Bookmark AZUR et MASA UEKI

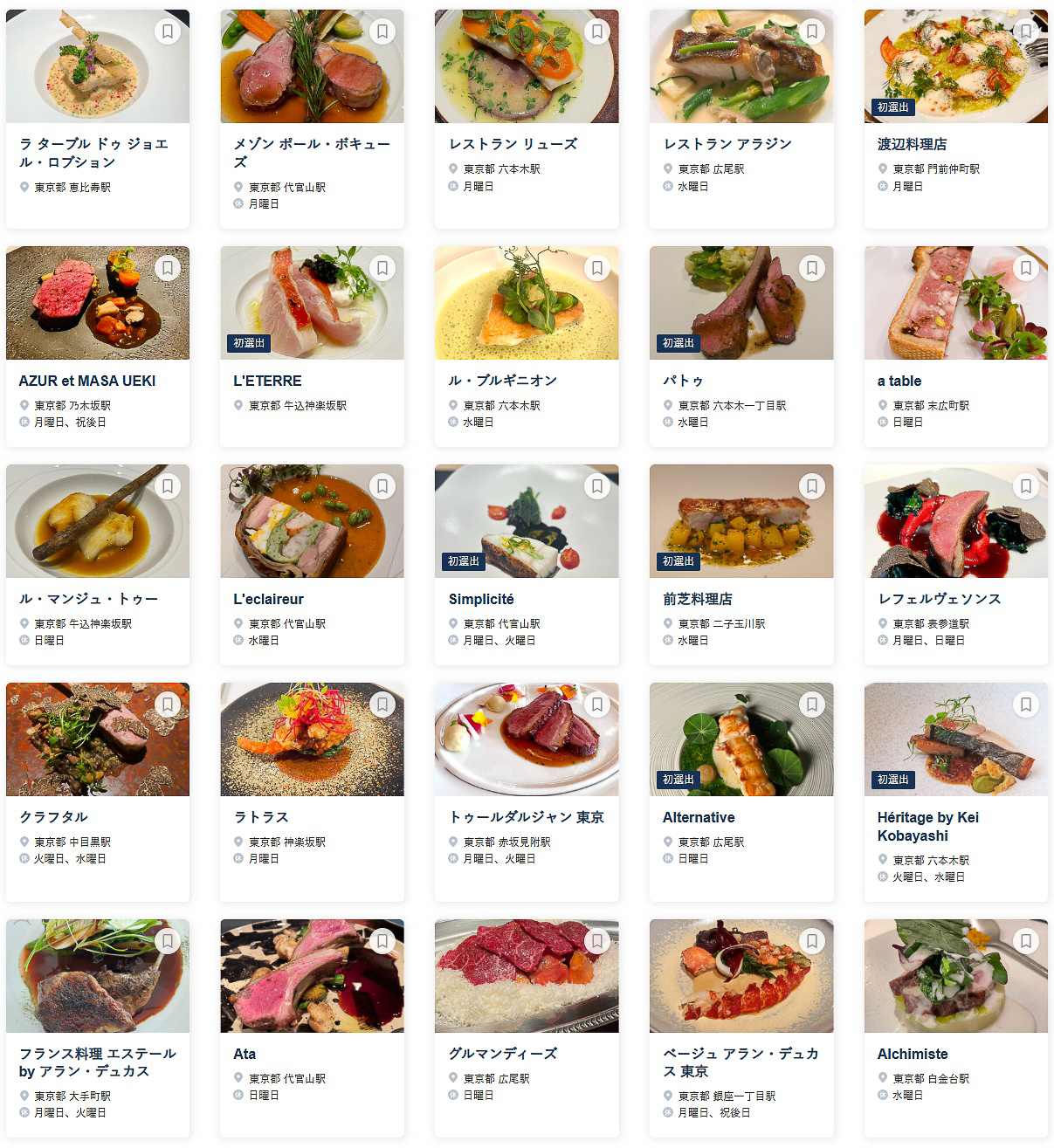point(168,269)
